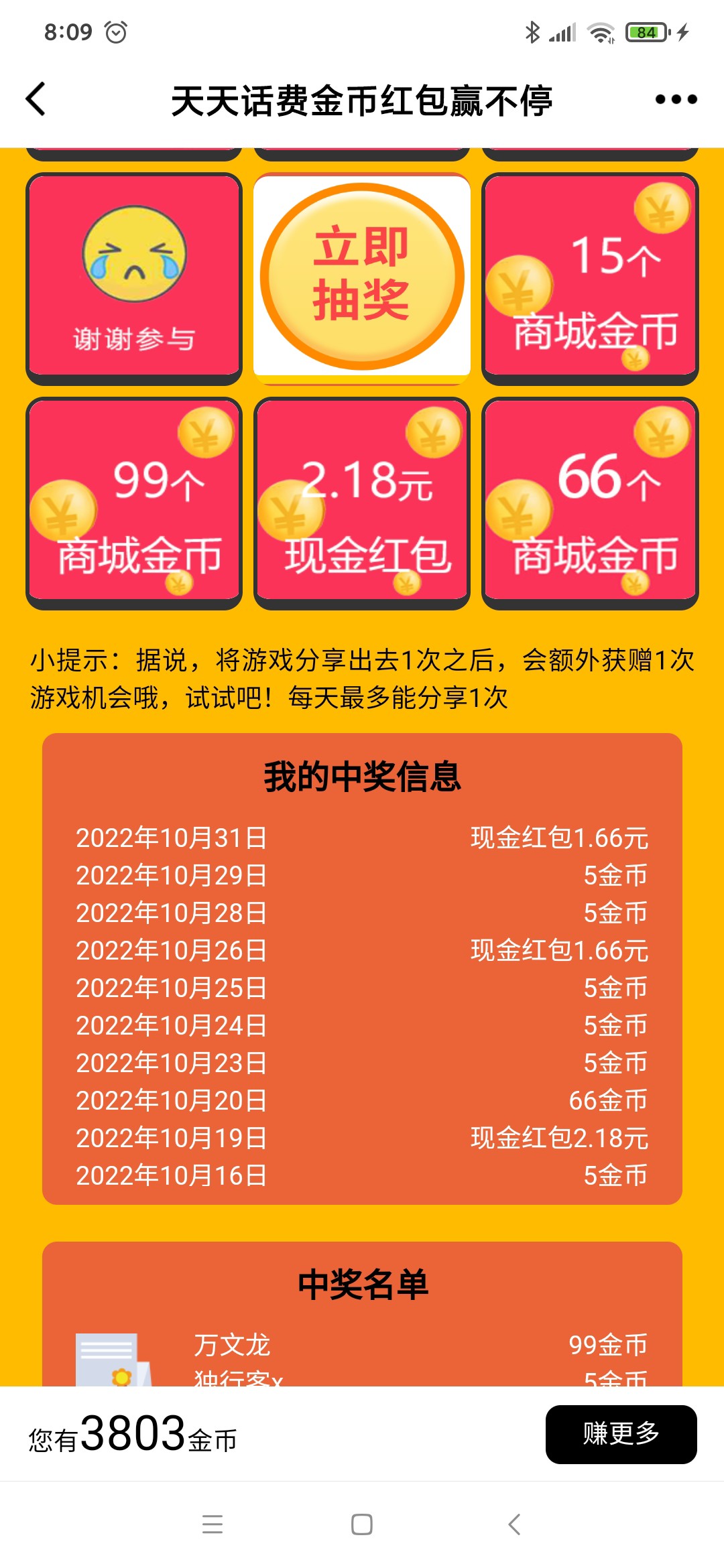Image resolution: width=724 pixels, height=1568 pixels.
Task: Open the system recent apps menu
Action: point(213,1524)
